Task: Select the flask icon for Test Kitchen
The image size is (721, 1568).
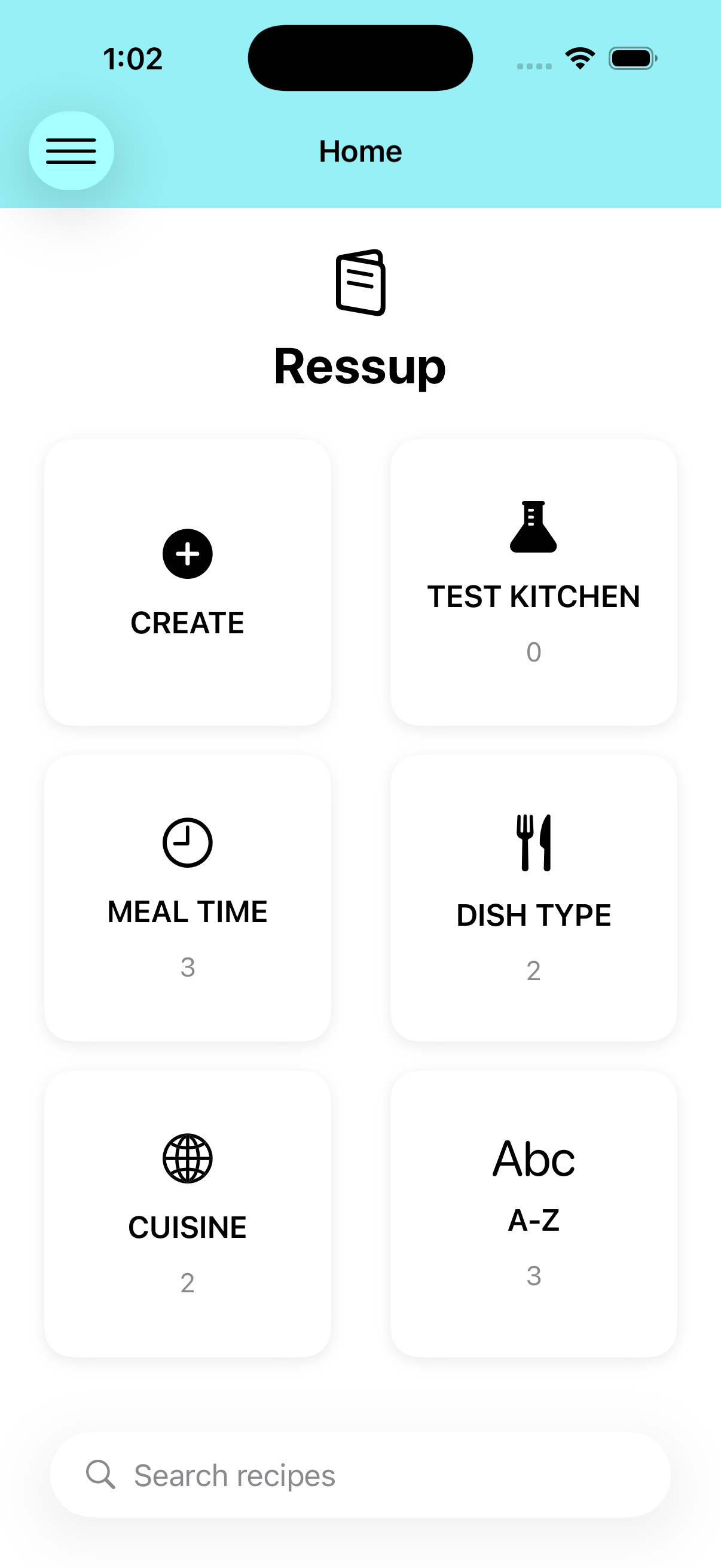Action: click(x=533, y=527)
